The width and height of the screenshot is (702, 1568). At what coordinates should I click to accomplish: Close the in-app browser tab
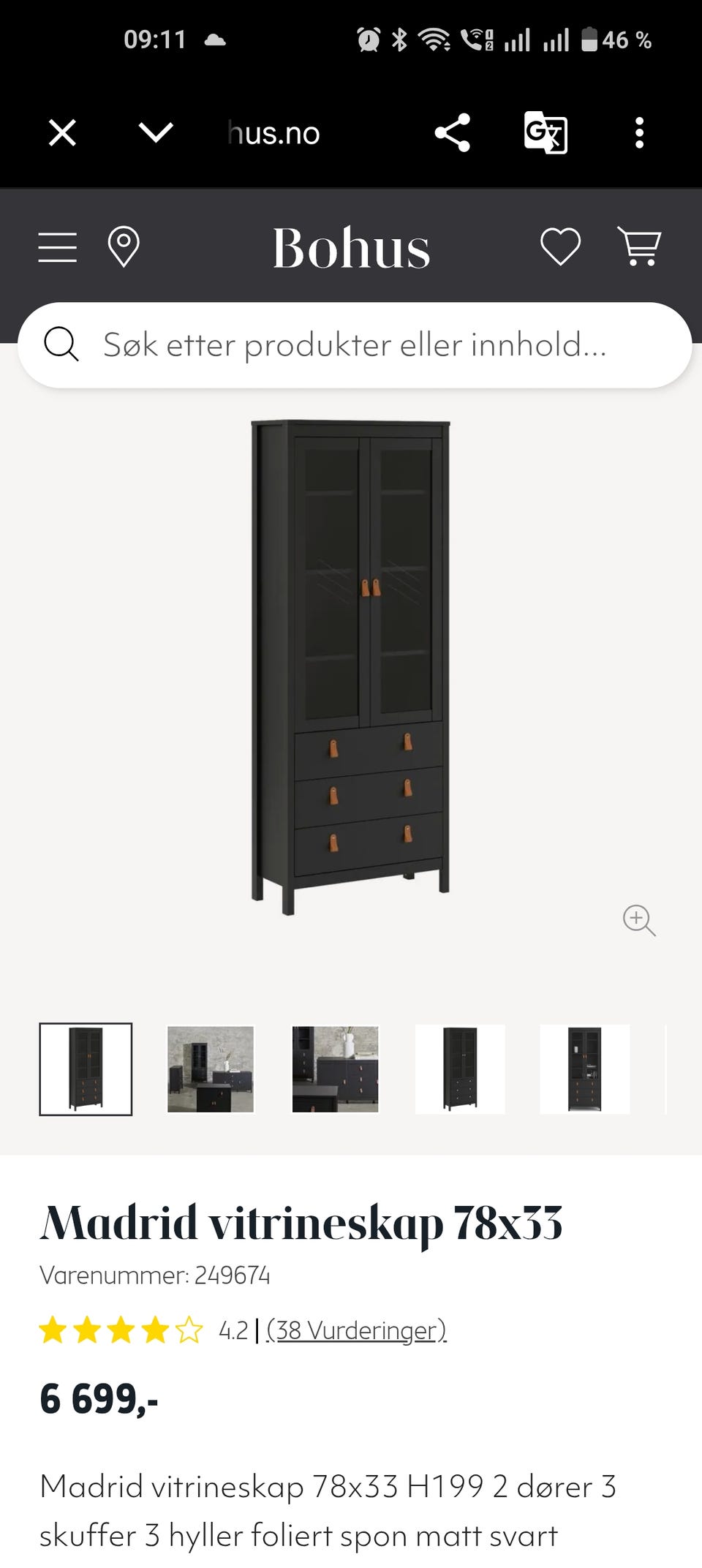(x=62, y=133)
